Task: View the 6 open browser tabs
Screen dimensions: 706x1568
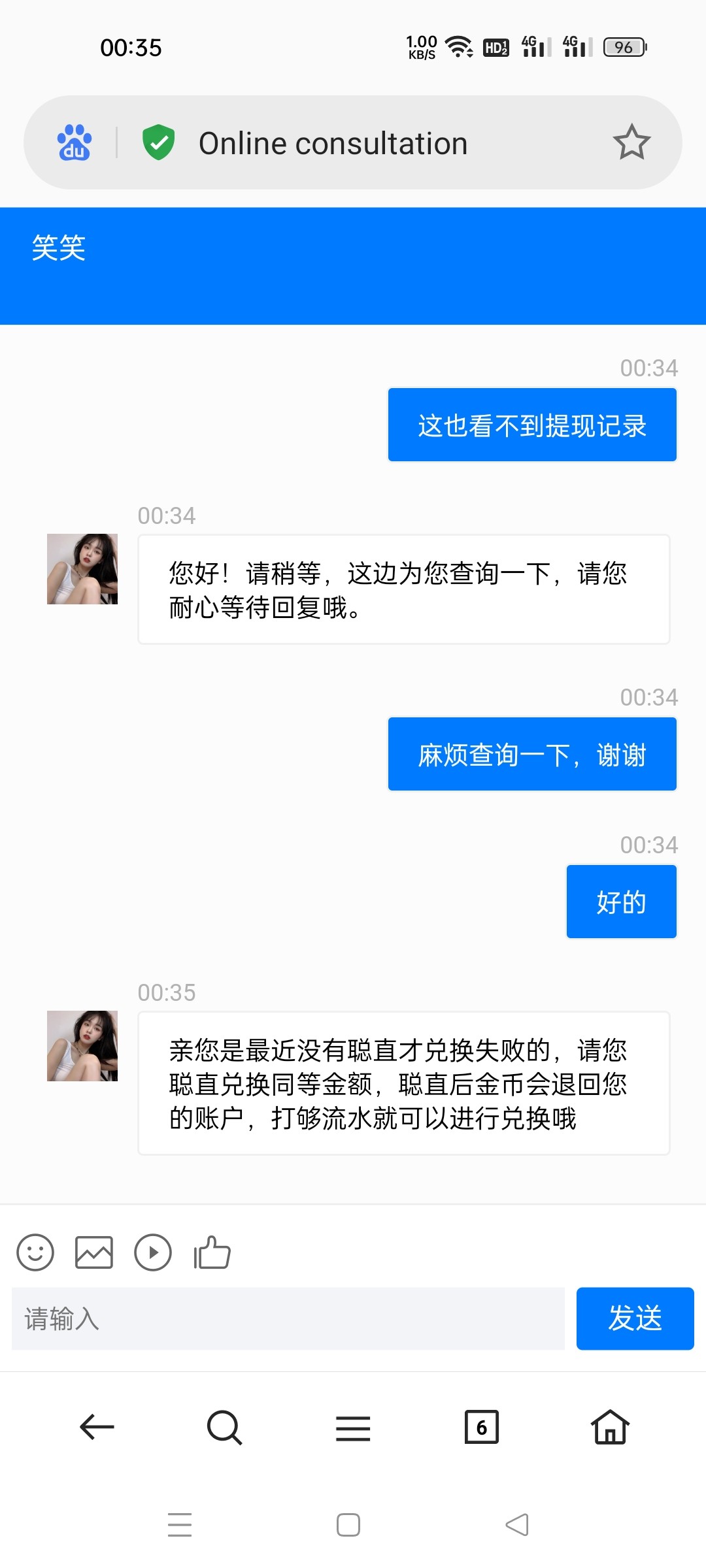Action: coord(481,1427)
